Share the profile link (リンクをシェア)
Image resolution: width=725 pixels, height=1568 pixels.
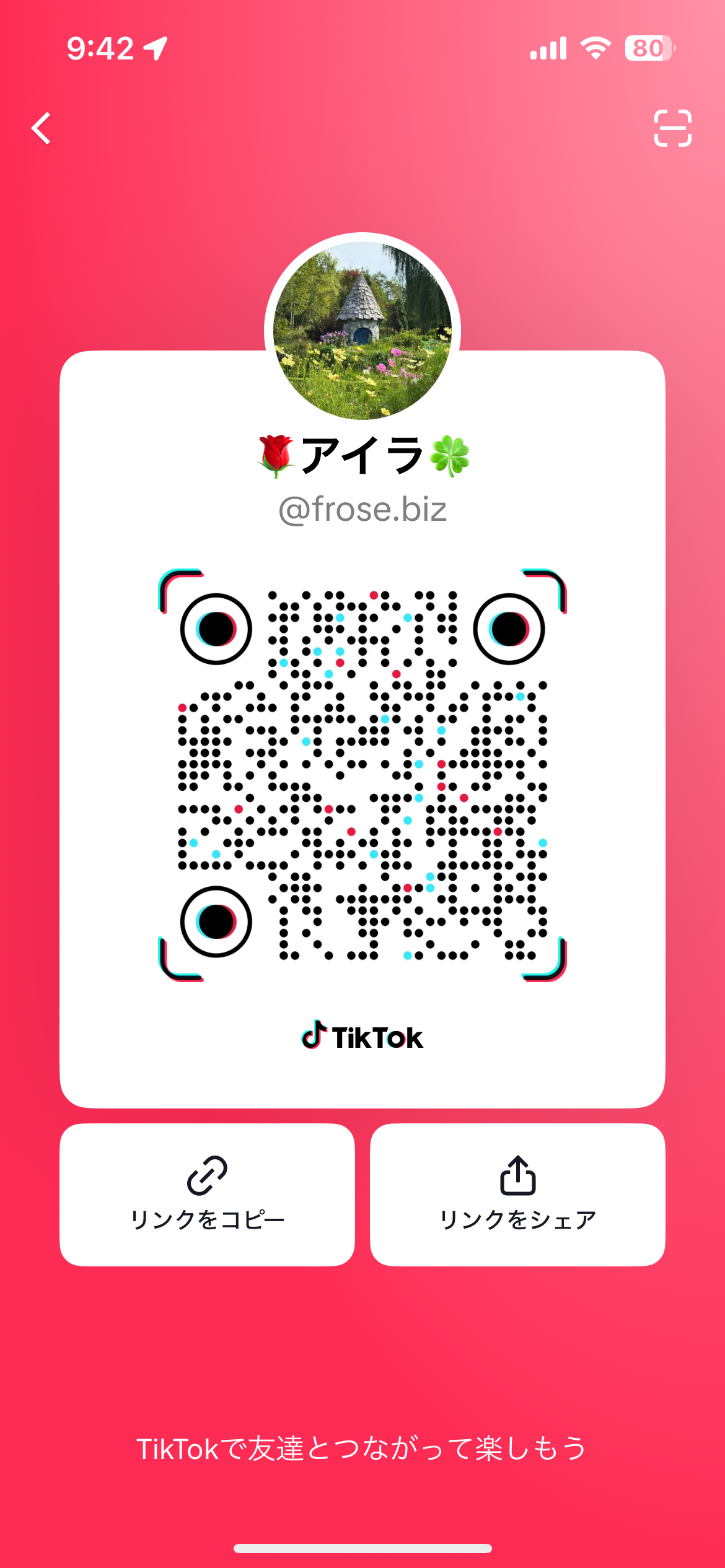coord(517,1195)
